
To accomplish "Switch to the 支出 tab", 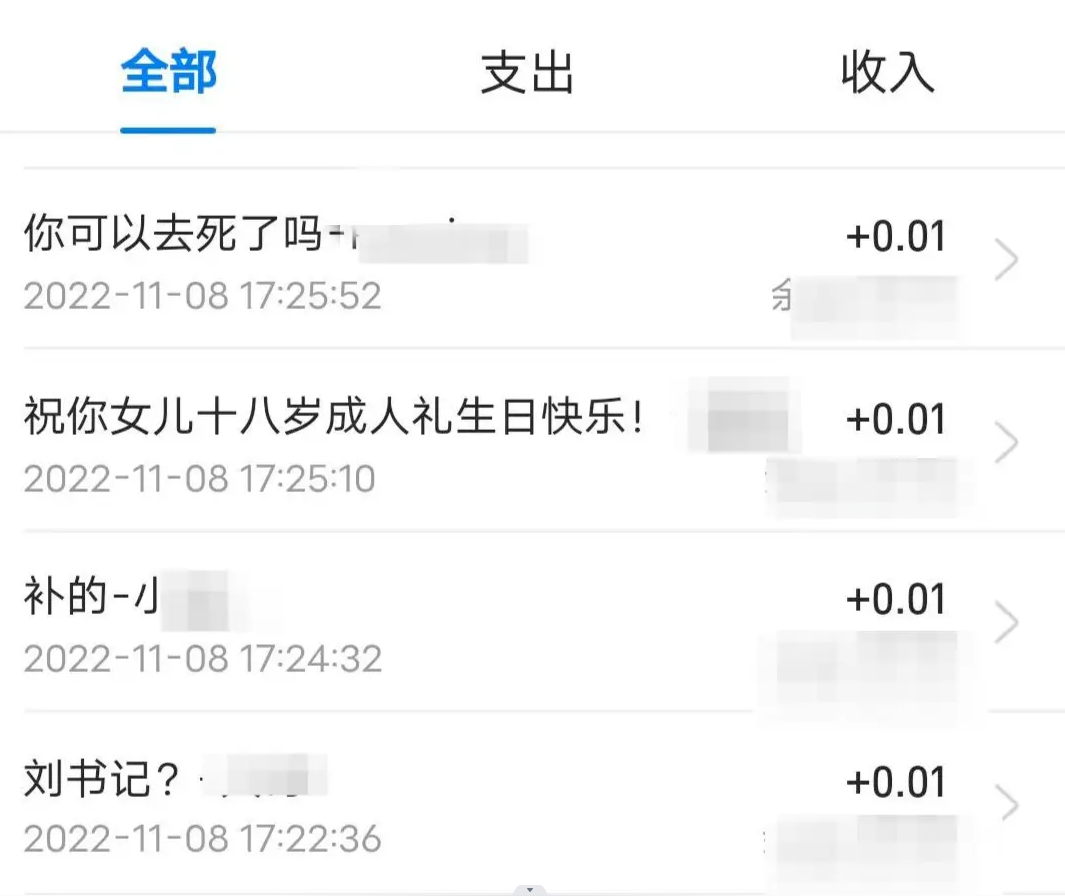I will pos(527,73).
